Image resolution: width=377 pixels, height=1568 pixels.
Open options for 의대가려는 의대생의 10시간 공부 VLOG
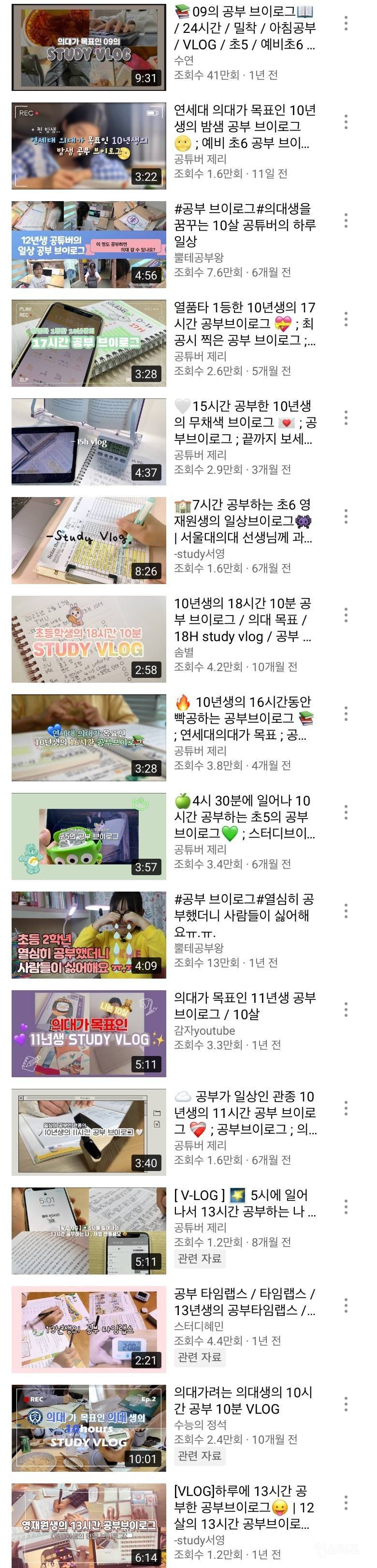346,1404
